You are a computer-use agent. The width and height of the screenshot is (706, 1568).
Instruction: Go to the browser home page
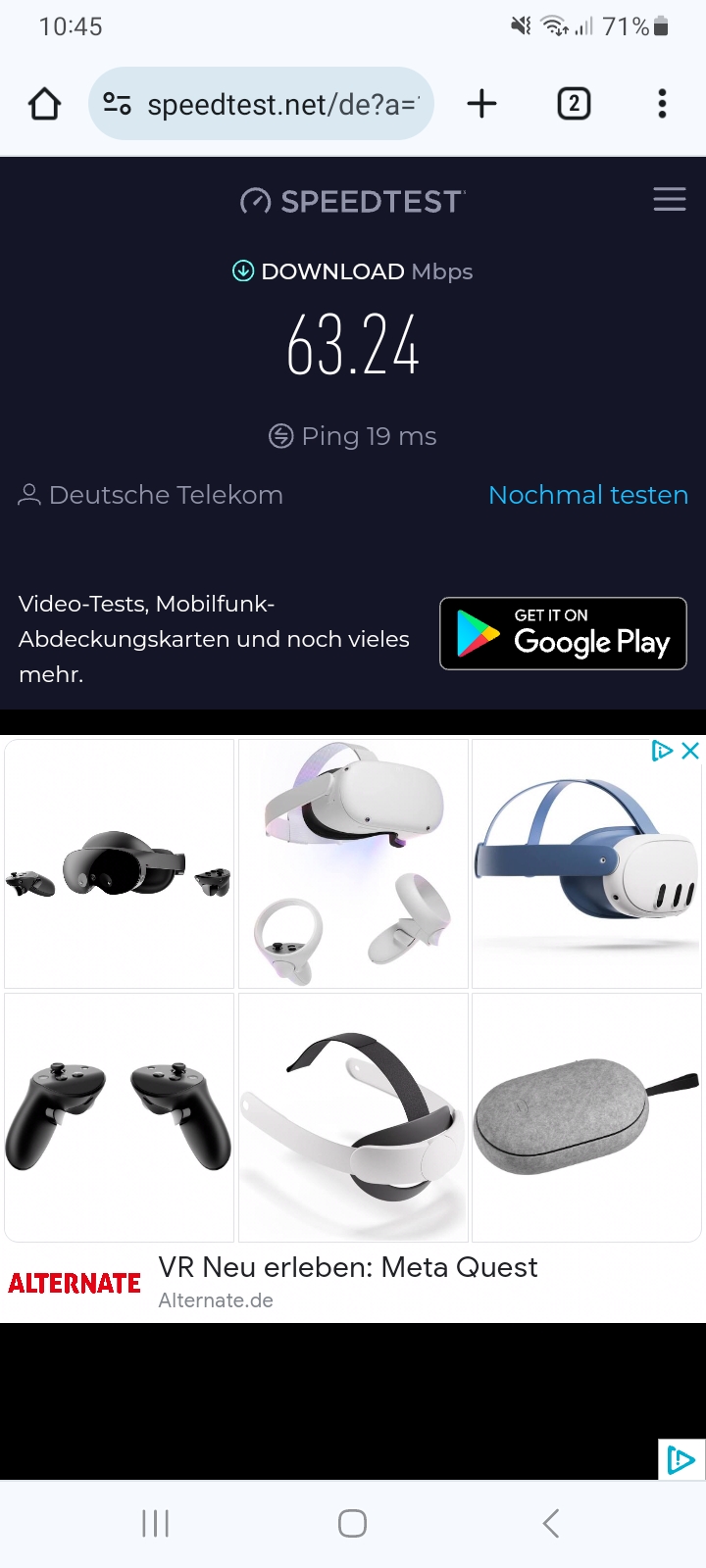[44, 104]
